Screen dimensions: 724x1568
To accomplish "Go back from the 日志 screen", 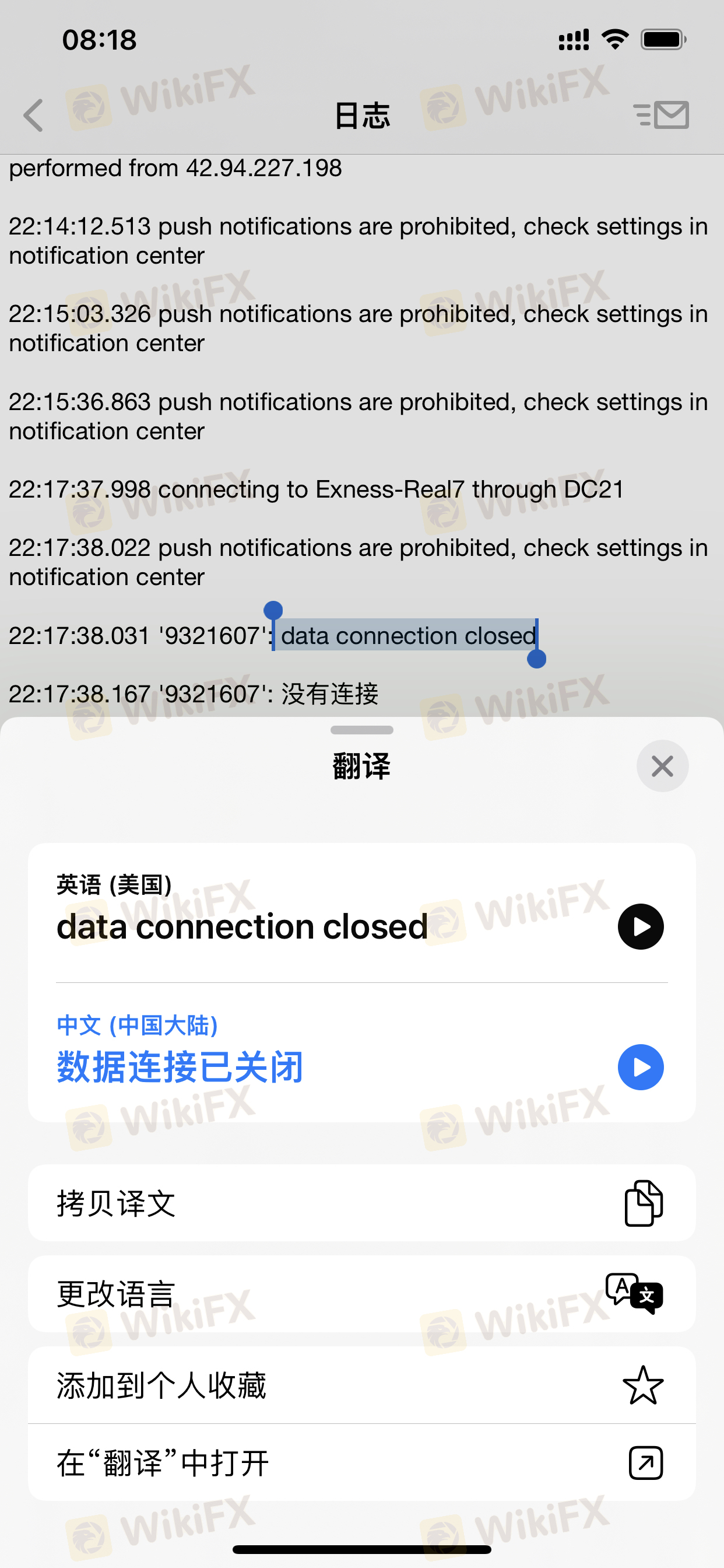I will coord(33,115).
